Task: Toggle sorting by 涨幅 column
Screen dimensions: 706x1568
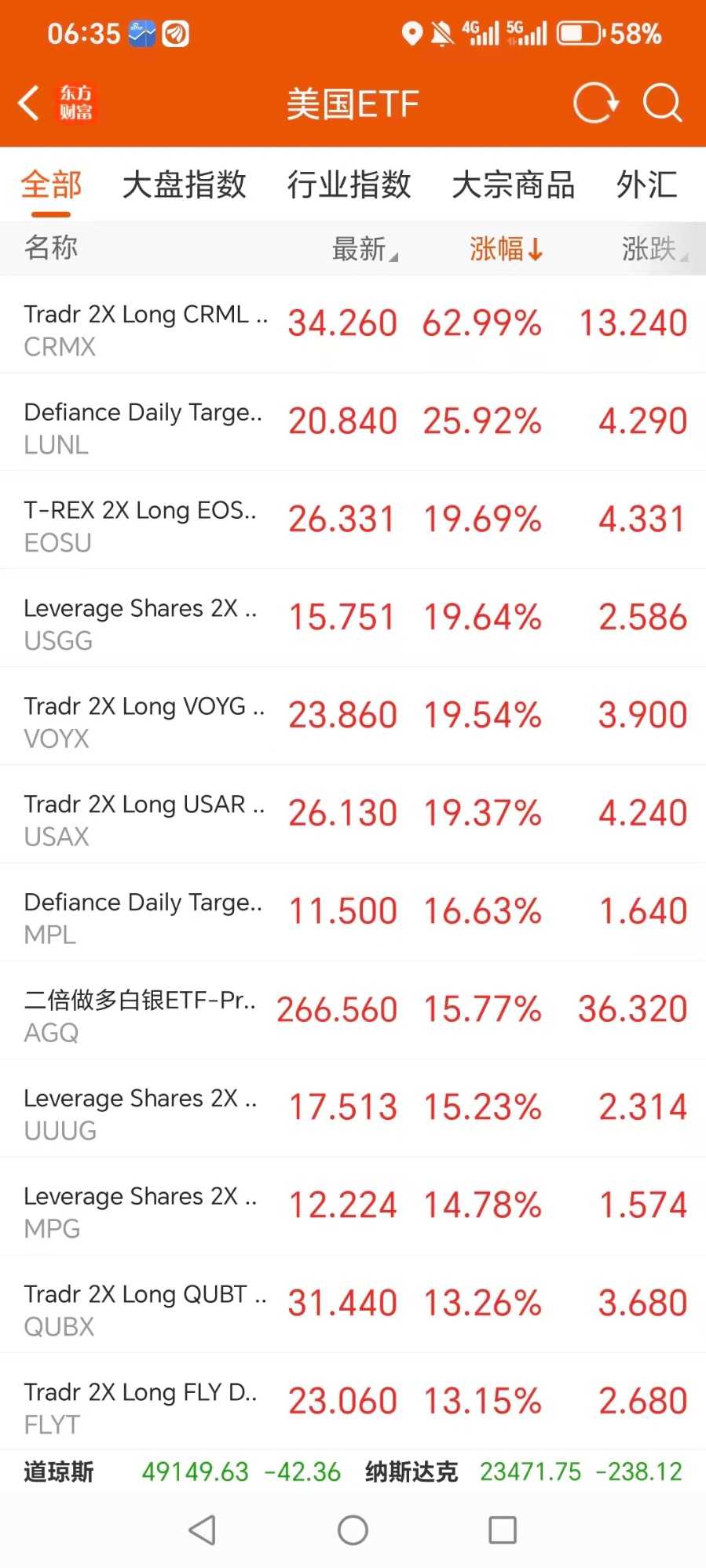Action: pos(506,249)
